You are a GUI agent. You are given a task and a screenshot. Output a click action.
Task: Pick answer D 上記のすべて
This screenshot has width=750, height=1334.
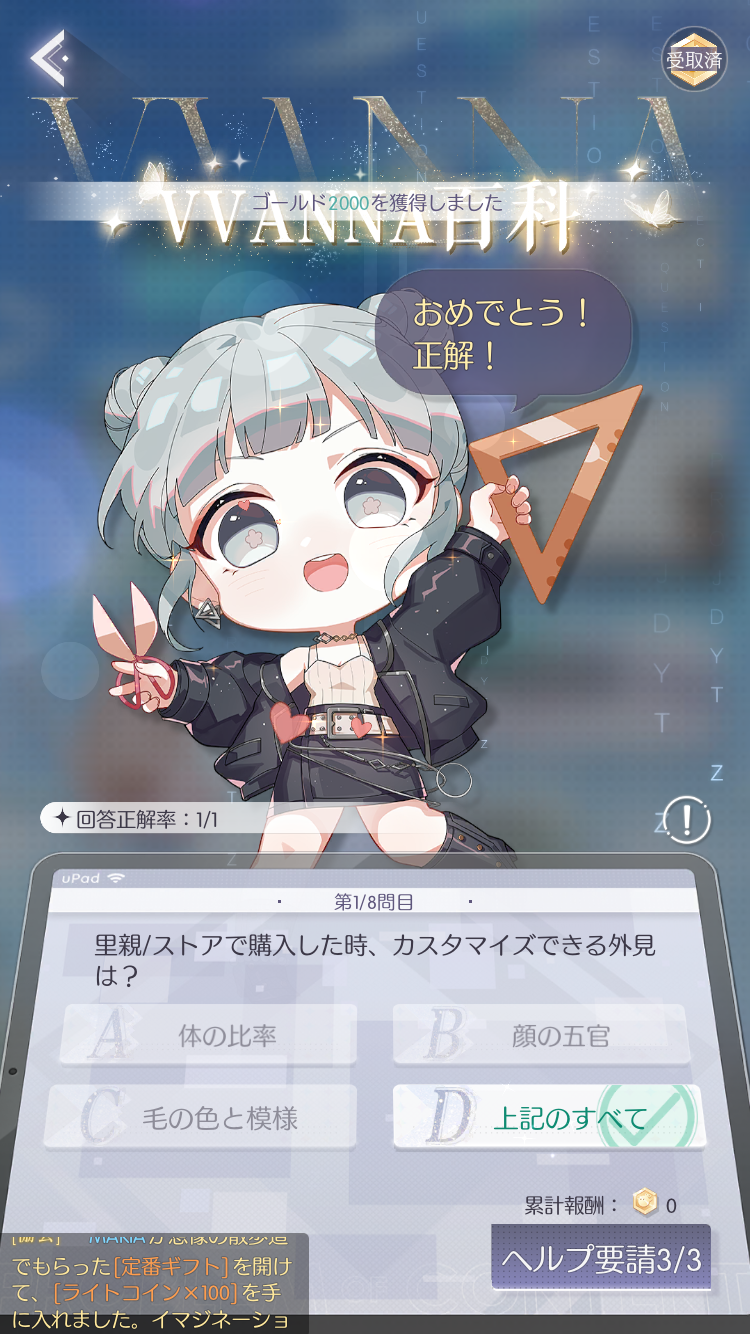[549, 1117]
